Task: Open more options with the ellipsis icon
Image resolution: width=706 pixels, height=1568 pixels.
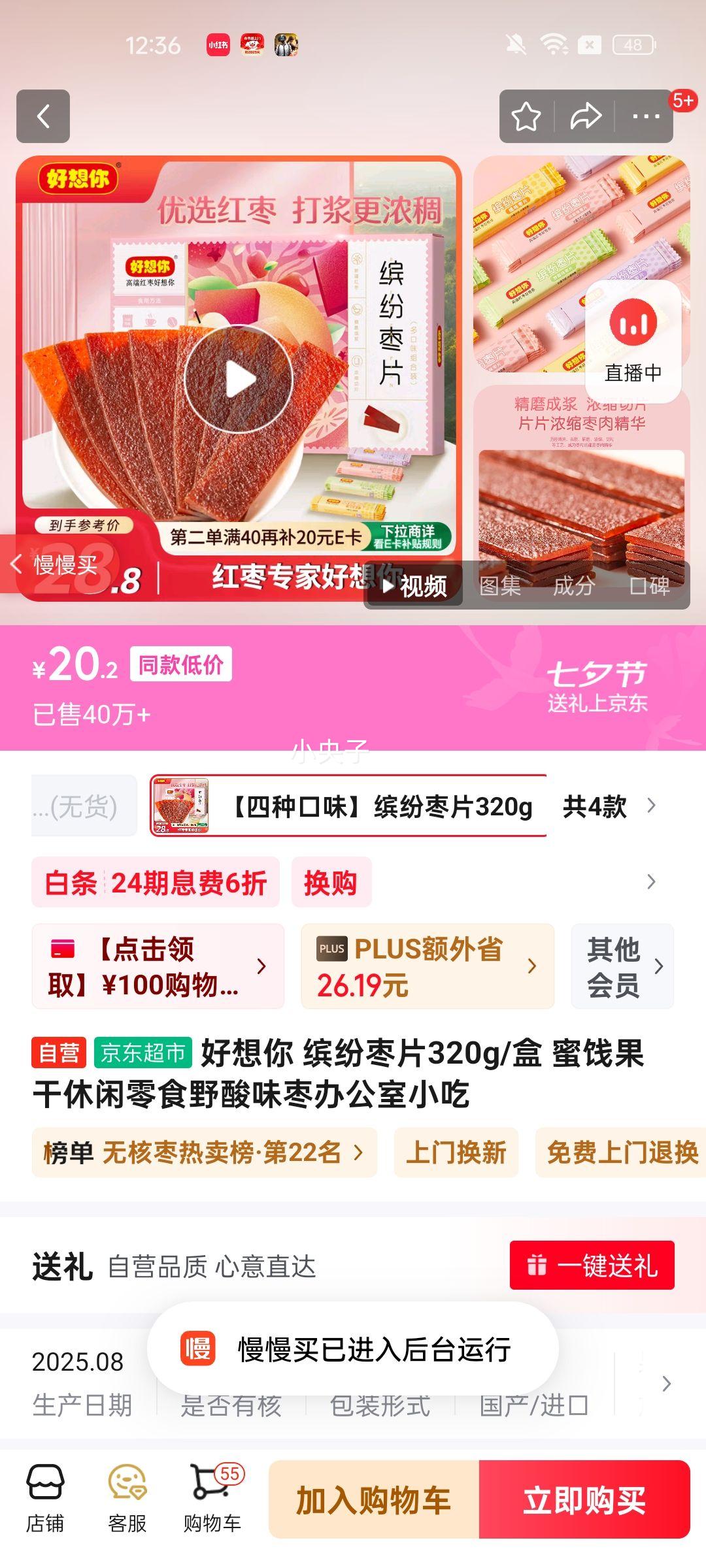Action: pos(644,115)
